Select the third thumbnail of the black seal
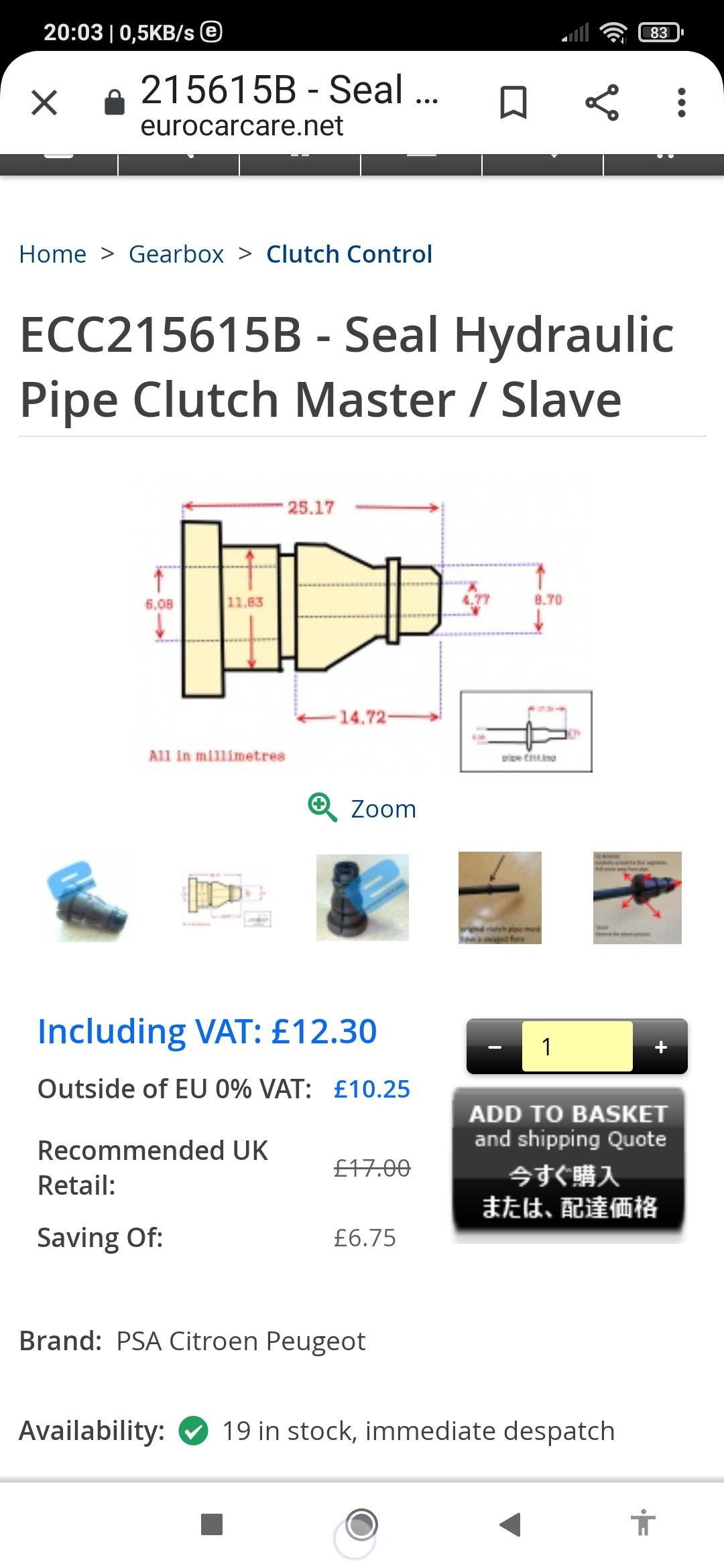Image resolution: width=724 pixels, height=1568 pixels. tap(363, 898)
